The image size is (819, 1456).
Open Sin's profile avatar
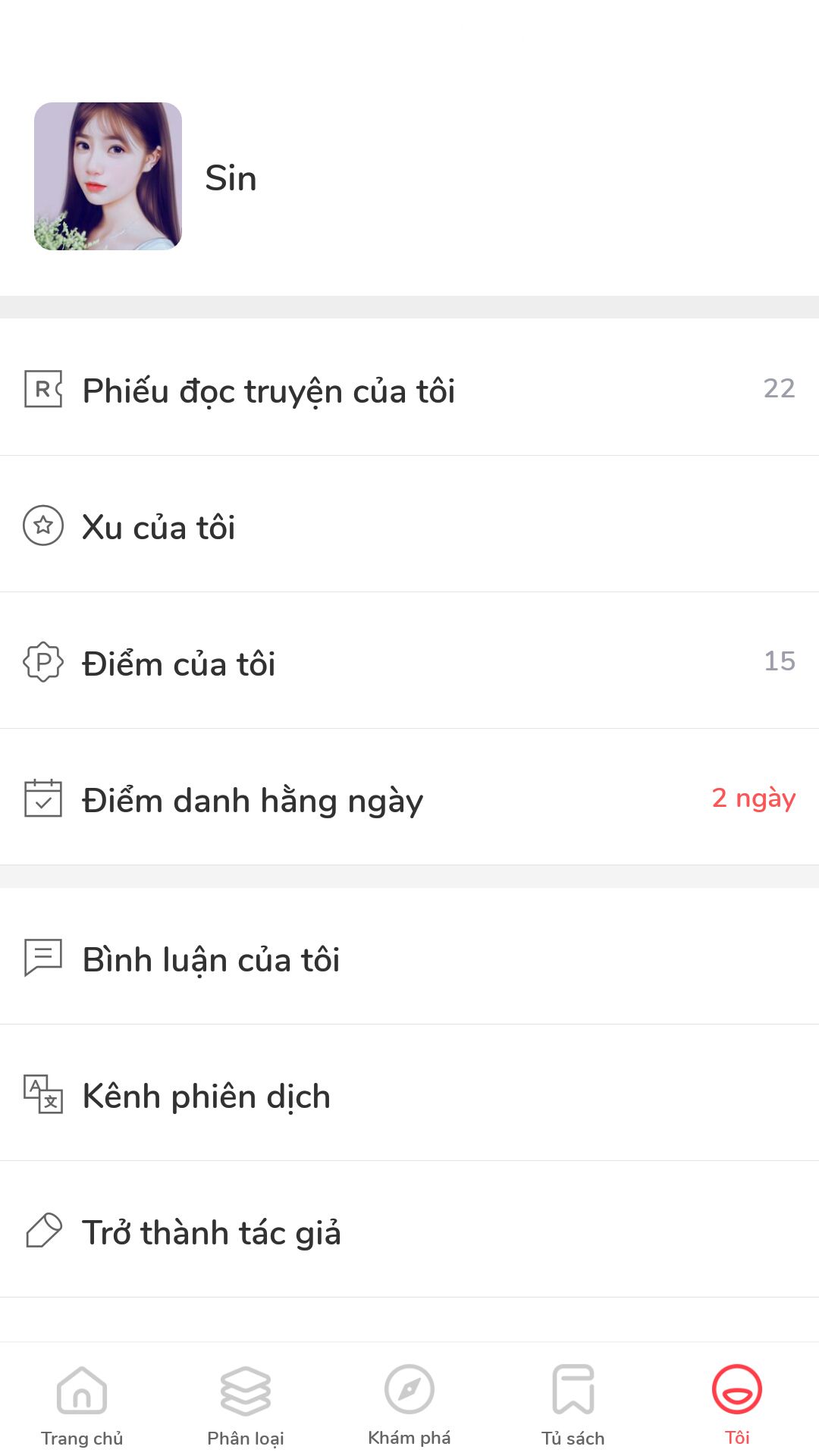[x=108, y=176]
